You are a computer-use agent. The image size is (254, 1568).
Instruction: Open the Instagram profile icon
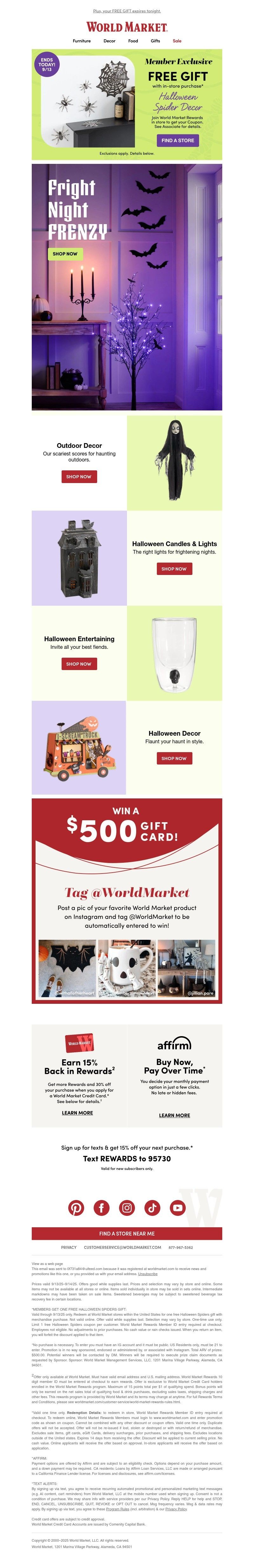tap(127, 1208)
